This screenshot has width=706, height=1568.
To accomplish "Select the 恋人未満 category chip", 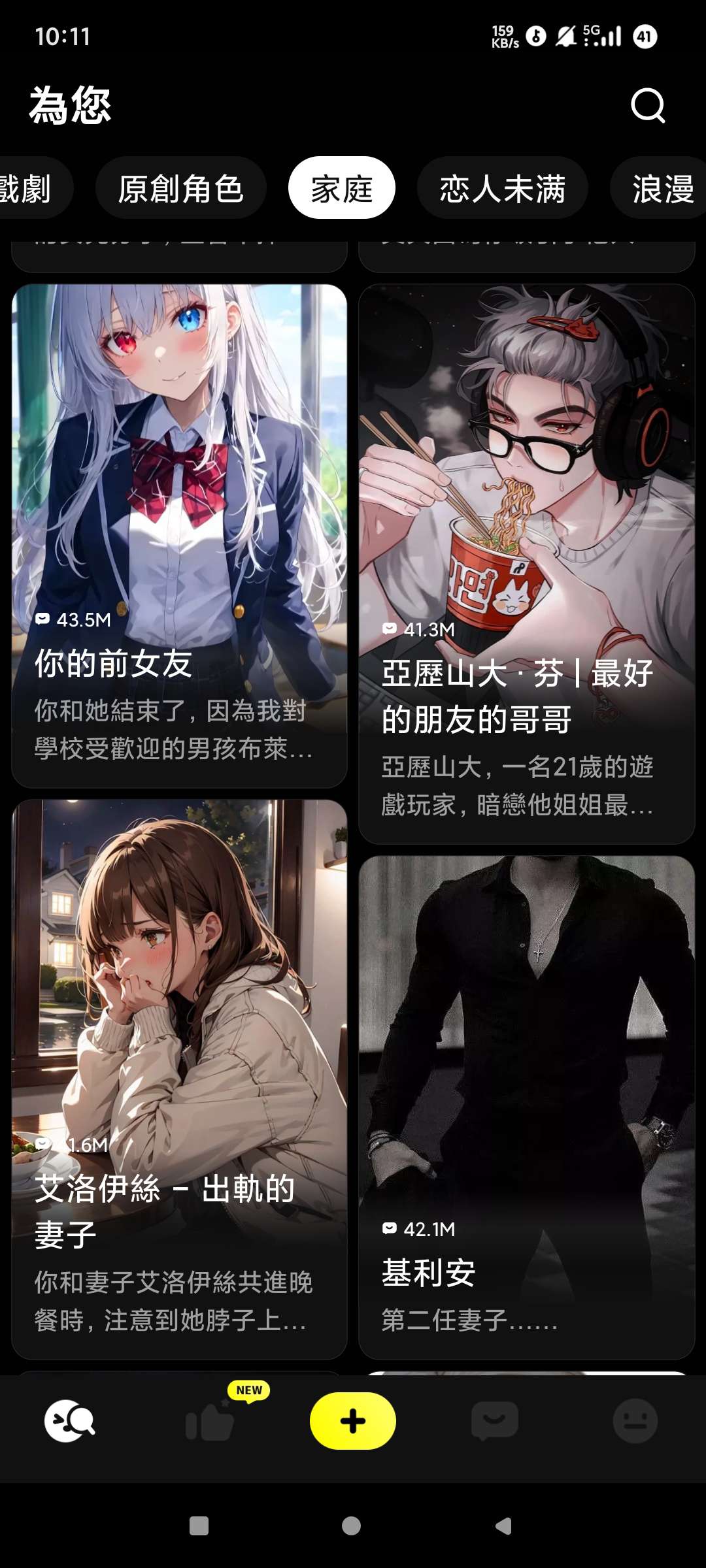I will pyautogui.click(x=502, y=189).
